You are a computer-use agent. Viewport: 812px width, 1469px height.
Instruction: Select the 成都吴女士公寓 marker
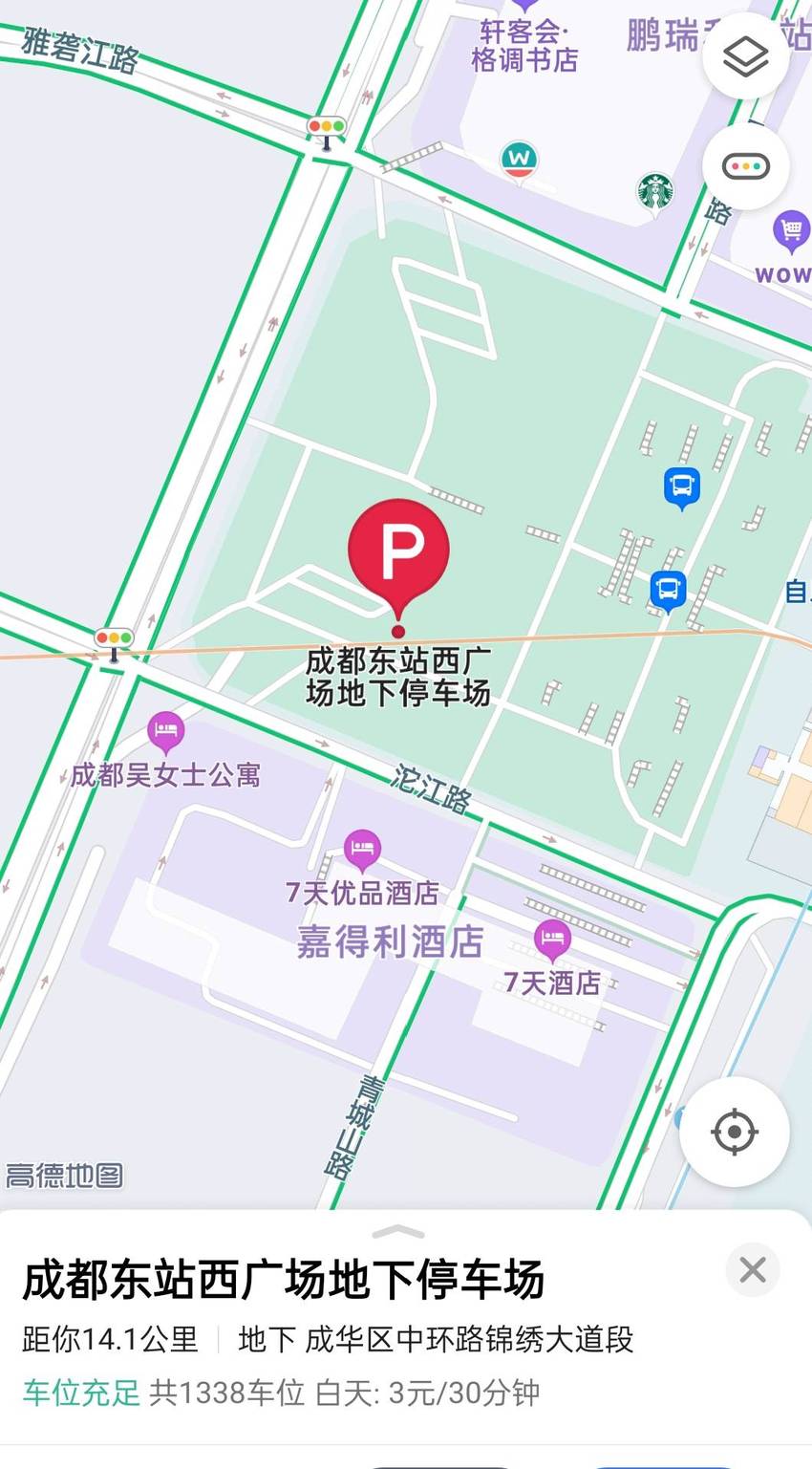pyautogui.click(x=166, y=735)
